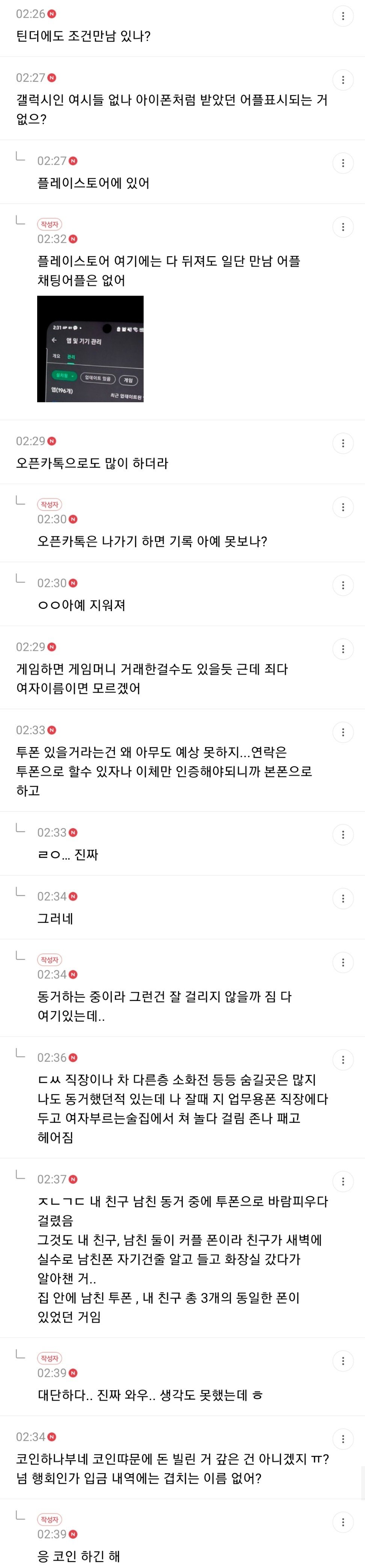Open options for 투폰 있을거라는건 comment
365x1568 pixels.
click(x=343, y=732)
